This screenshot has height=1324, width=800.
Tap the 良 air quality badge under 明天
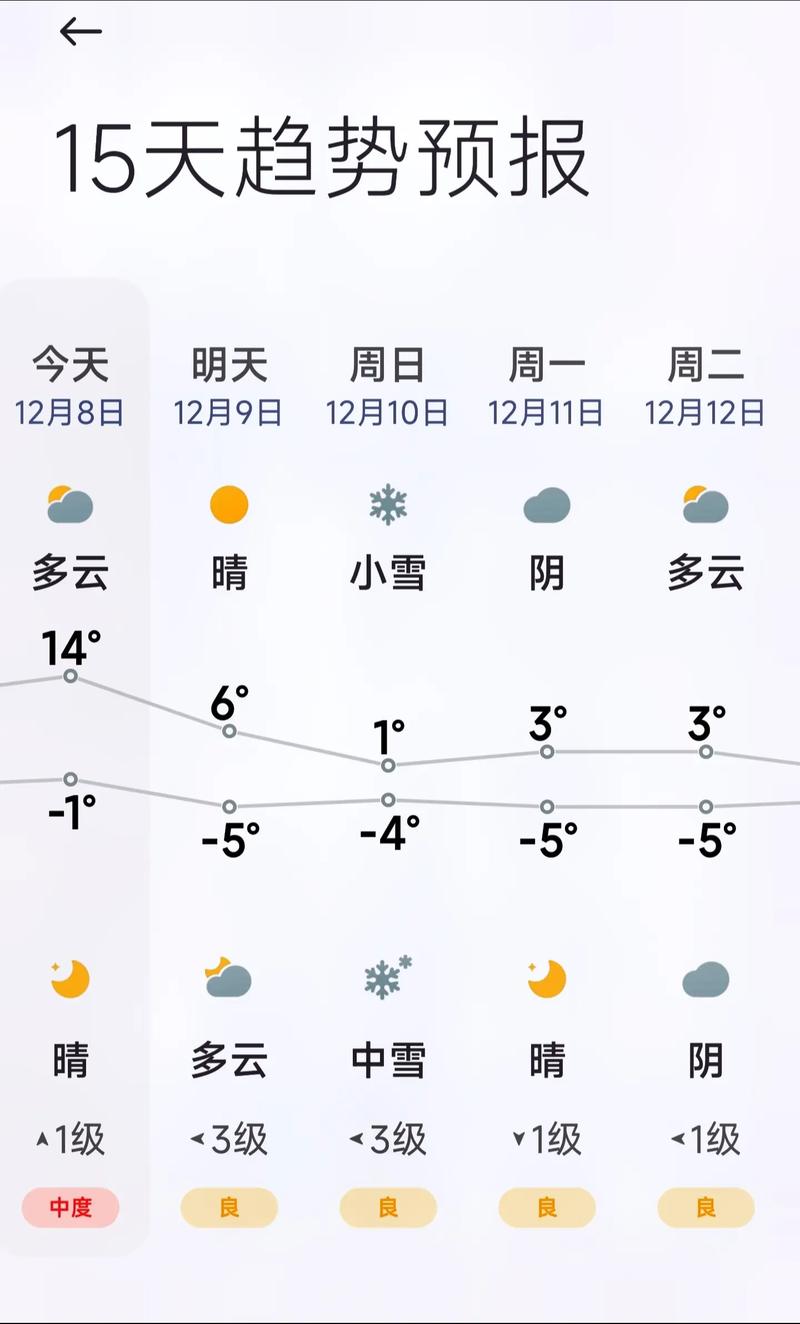(228, 1207)
